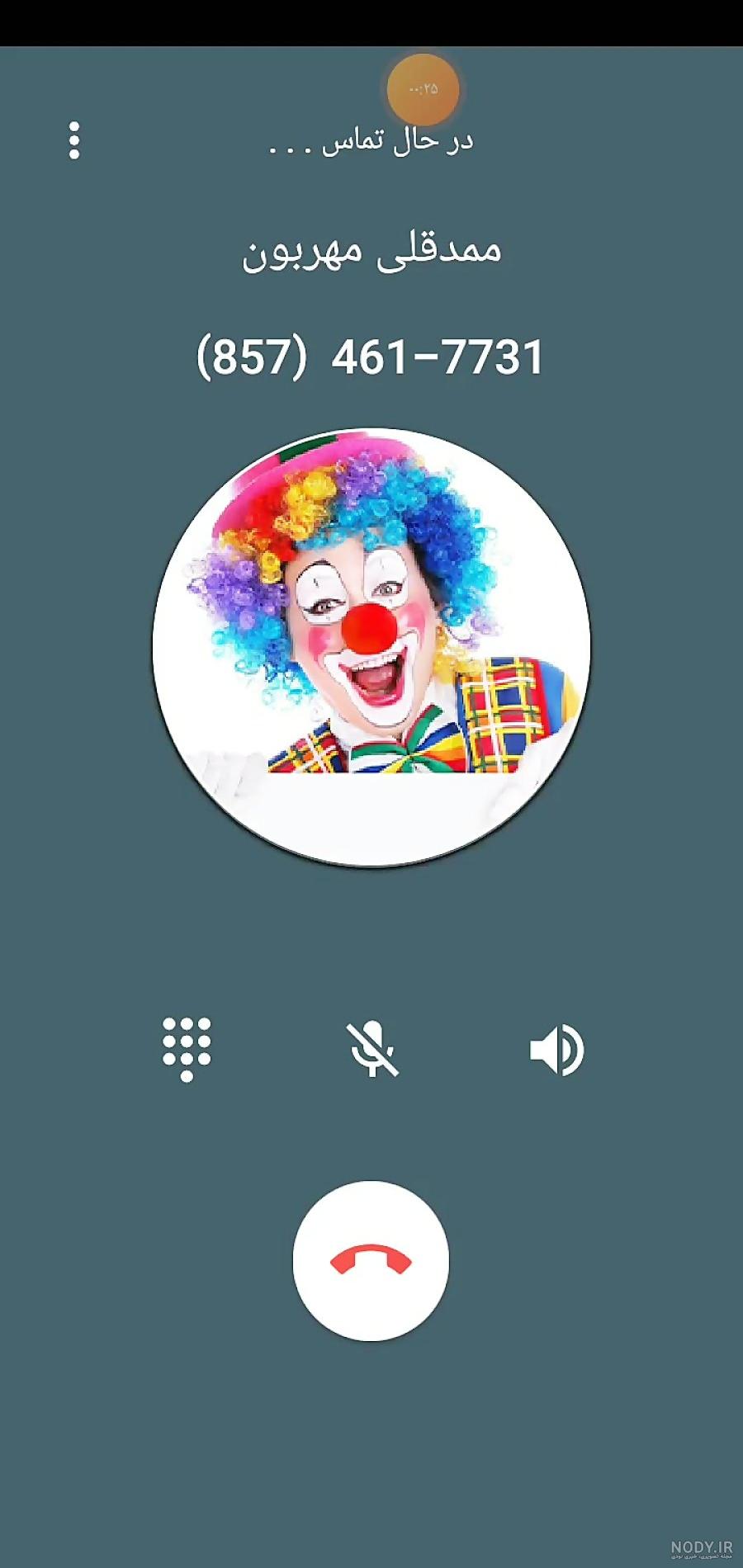
Task: Open the three-dot overflow menu
Action: pyautogui.click(x=74, y=140)
